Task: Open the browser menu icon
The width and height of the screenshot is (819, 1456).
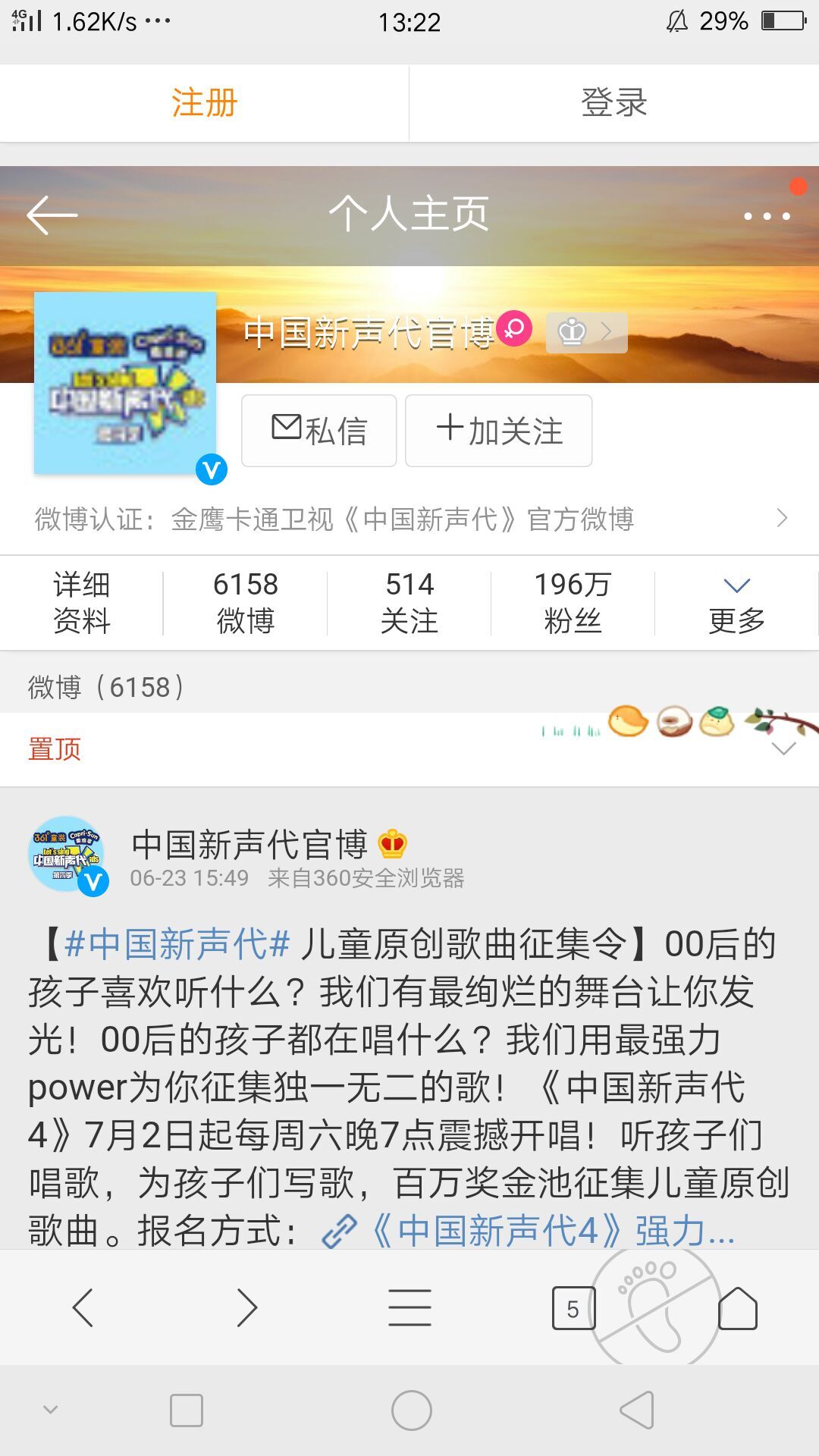Action: click(x=409, y=1307)
